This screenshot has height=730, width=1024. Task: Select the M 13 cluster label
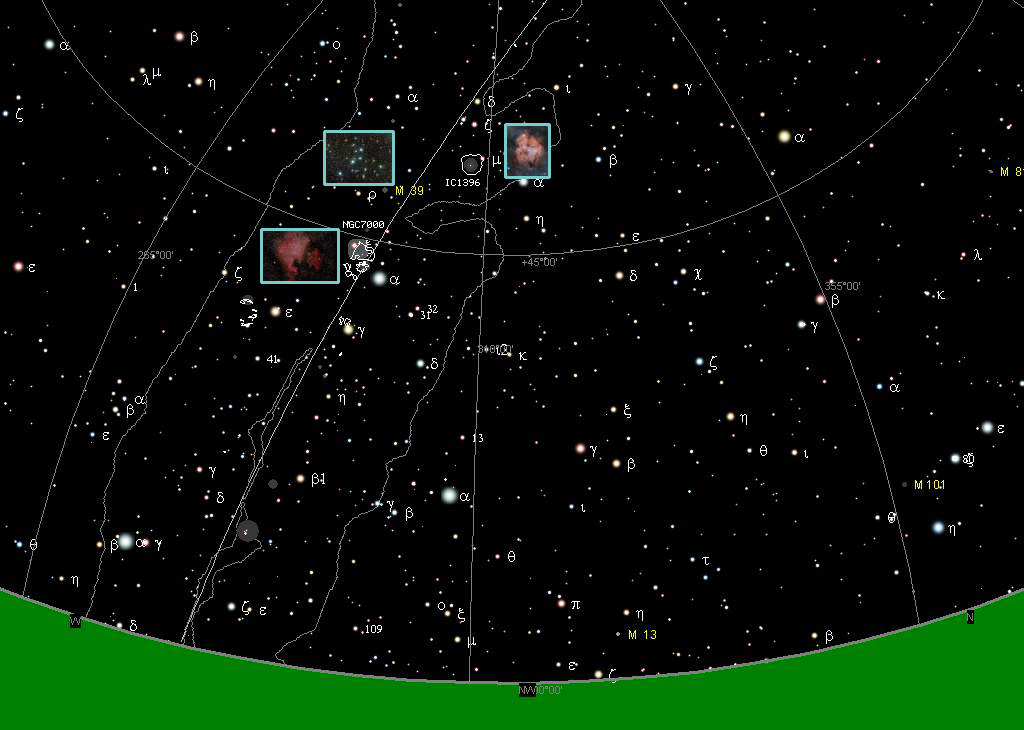click(643, 635)
